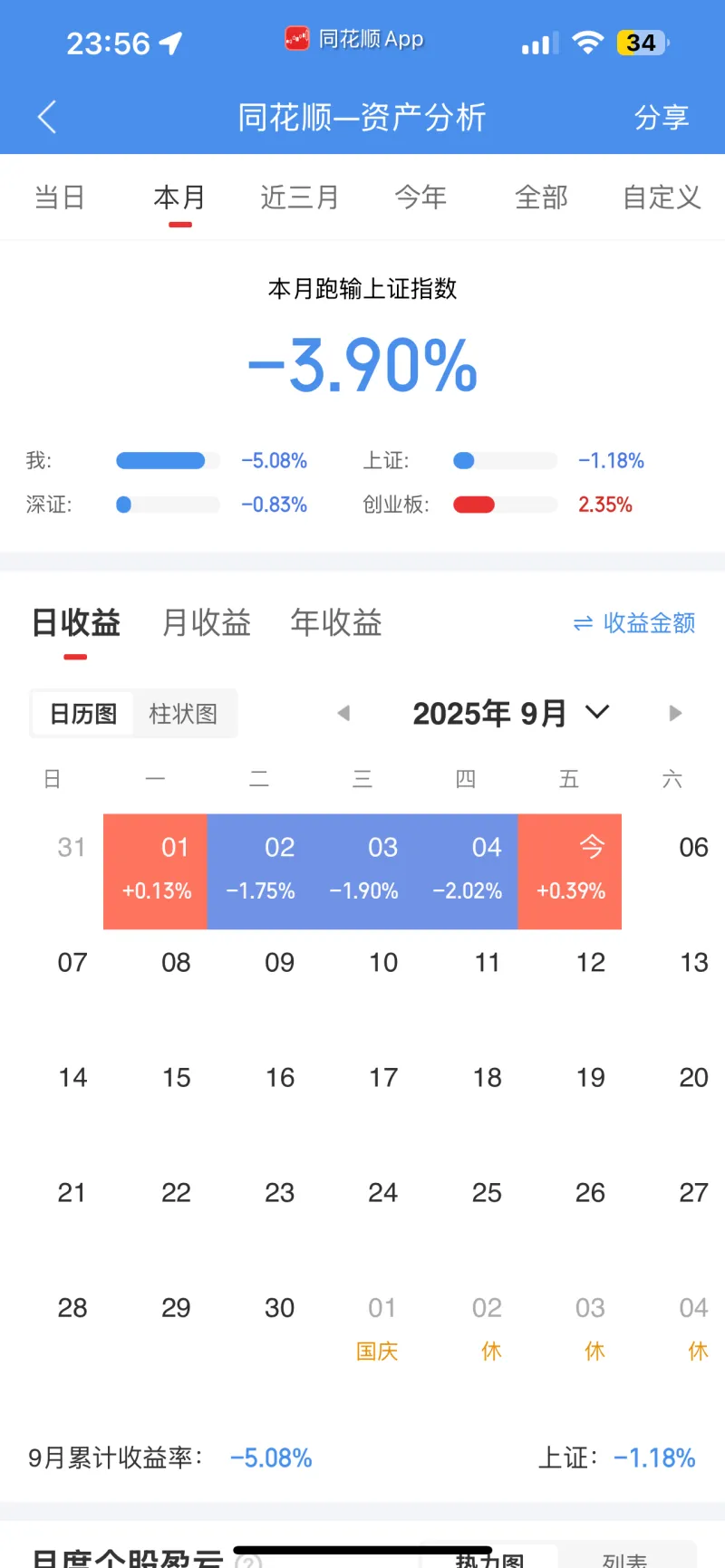This screenshot has width=725, height=1568.
Task: Go to the previous month arrow
Action: click(343, 713)
